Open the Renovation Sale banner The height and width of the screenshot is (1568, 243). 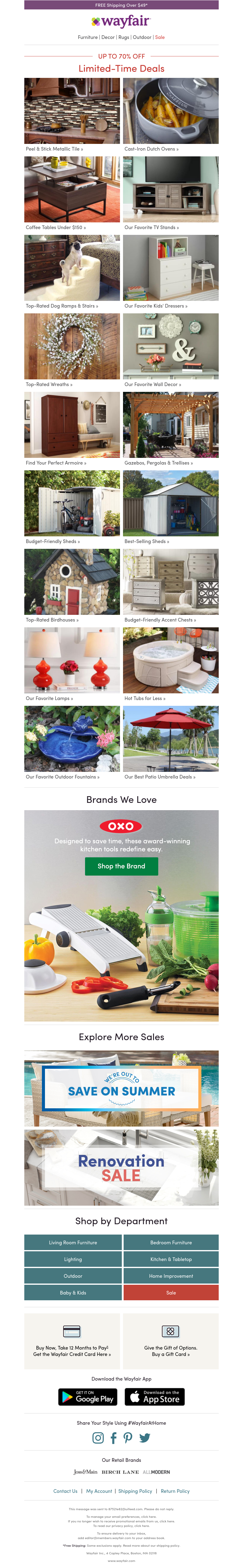click(x=122, y=1167)
